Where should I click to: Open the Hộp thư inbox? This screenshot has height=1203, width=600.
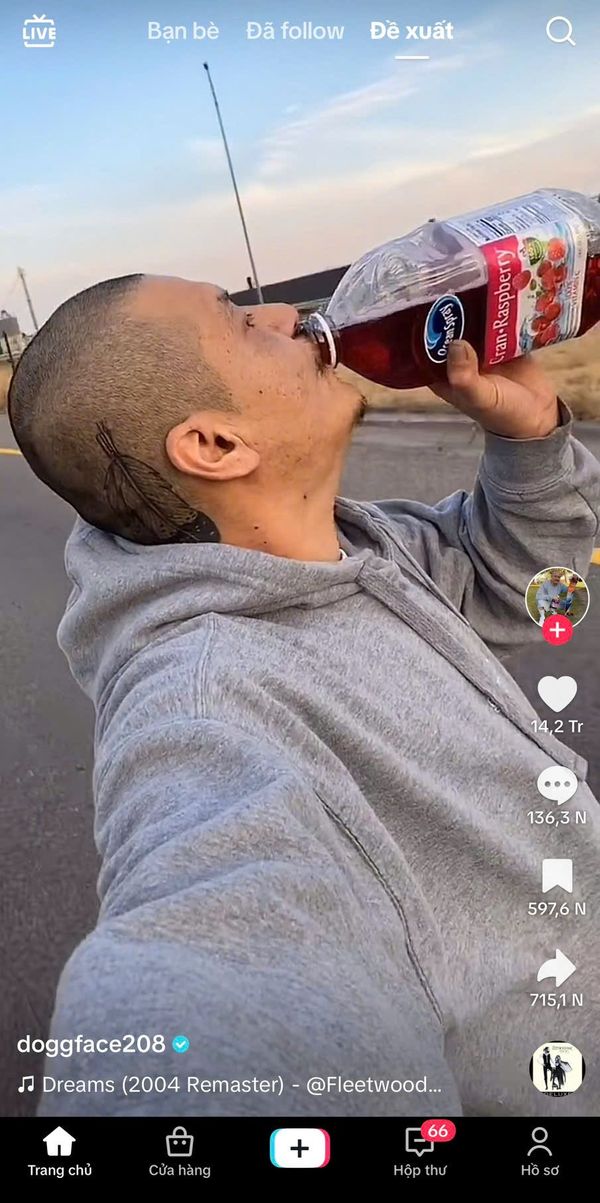[420, 1152]
